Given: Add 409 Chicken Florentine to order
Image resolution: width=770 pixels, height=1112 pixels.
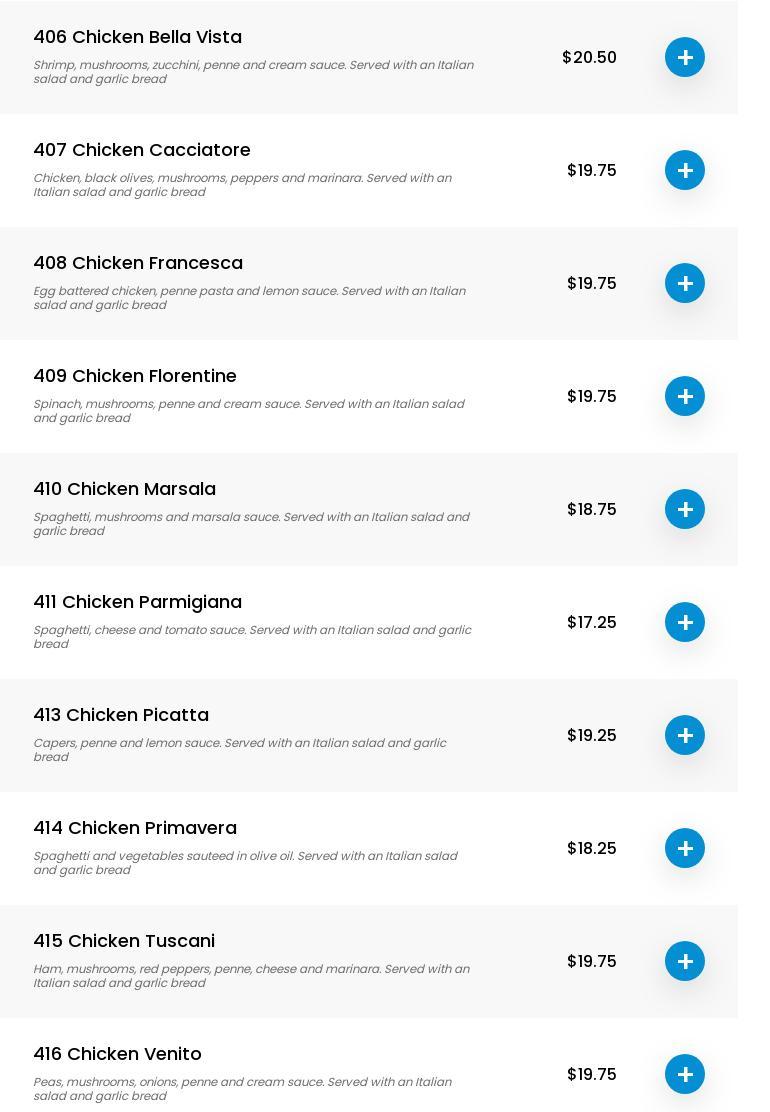Looking at the screenshot, I should point(685,396).
